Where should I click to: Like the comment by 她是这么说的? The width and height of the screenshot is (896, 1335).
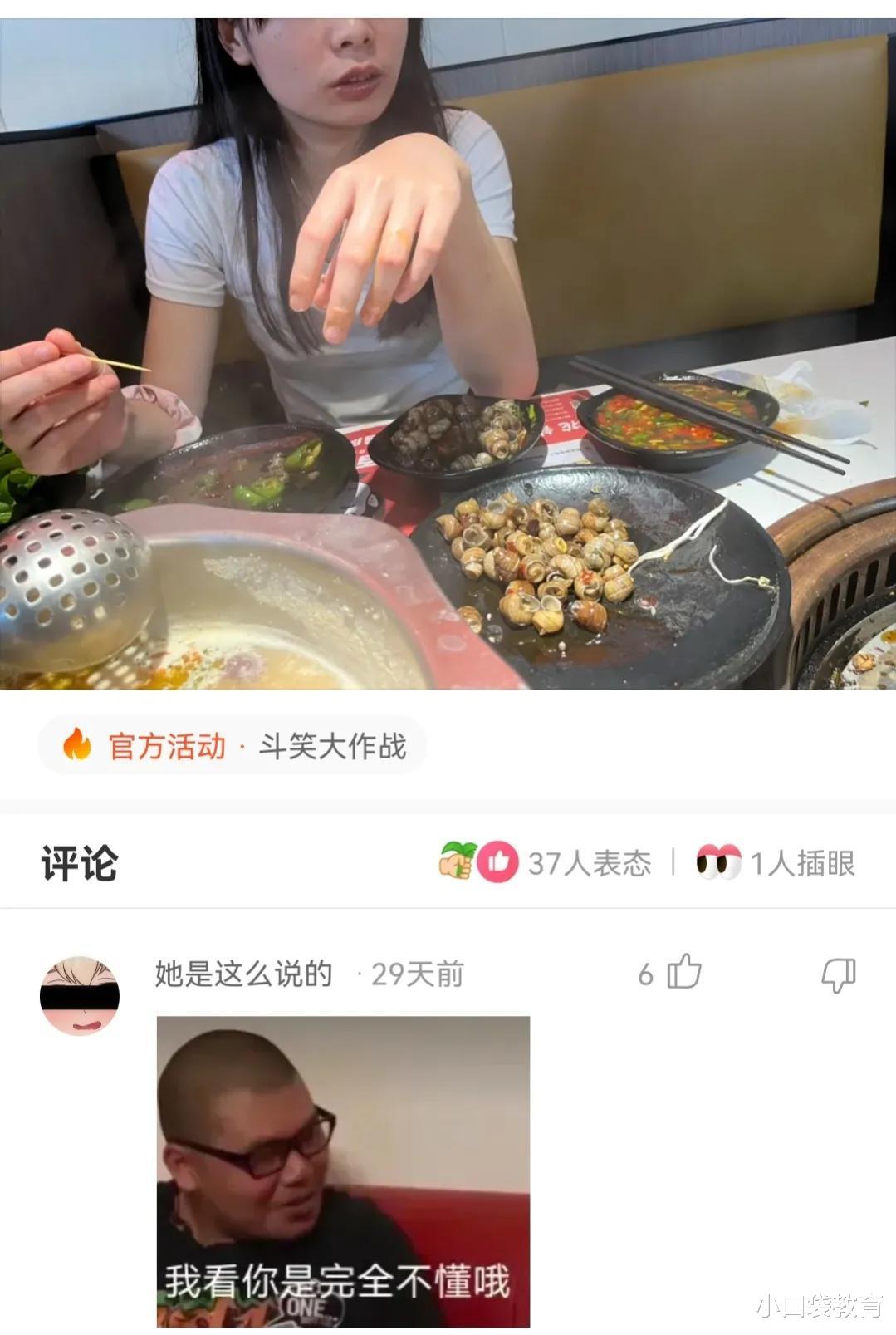(683, 973)
